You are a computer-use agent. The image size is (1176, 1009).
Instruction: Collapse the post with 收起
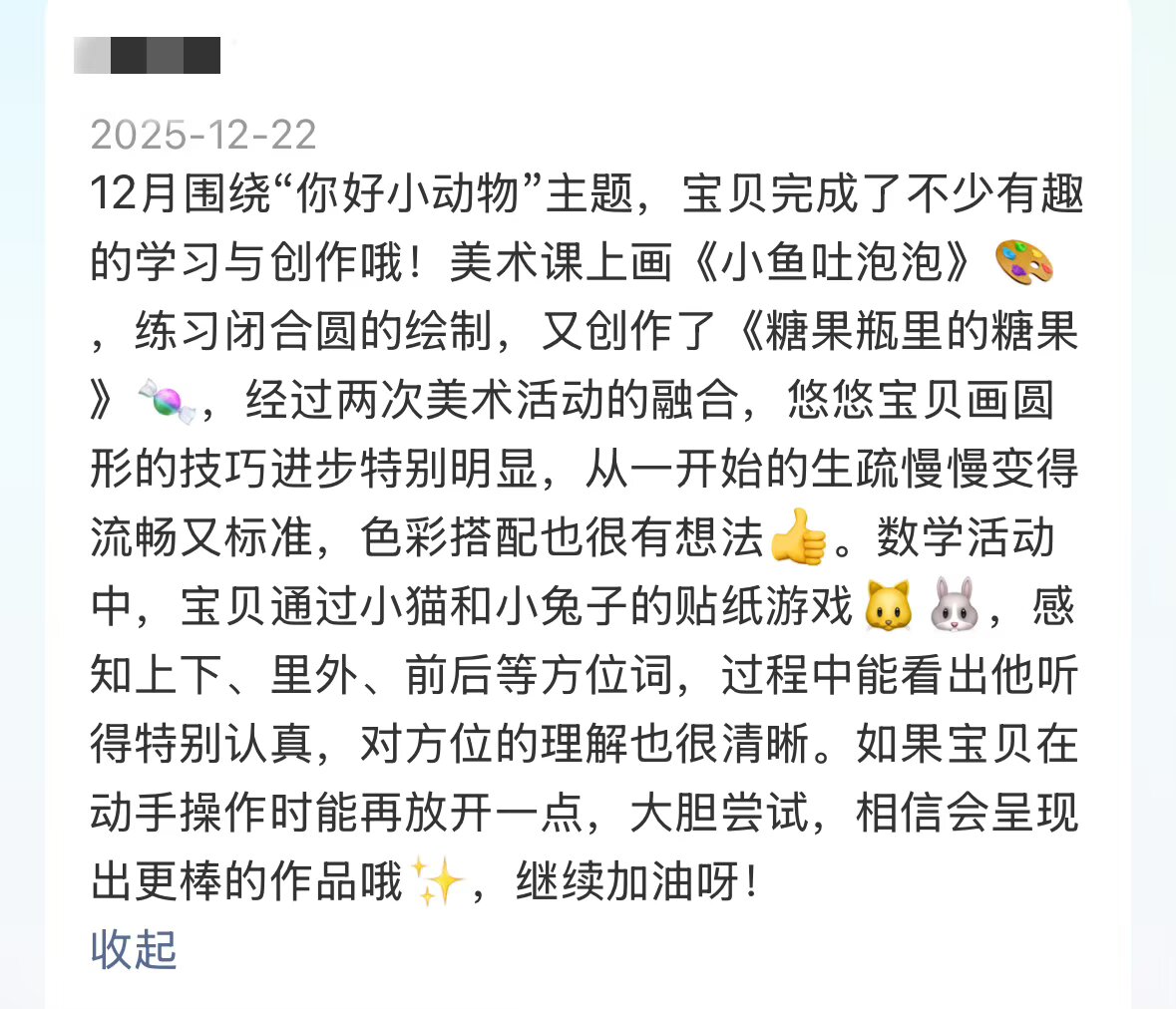(134, 949)
